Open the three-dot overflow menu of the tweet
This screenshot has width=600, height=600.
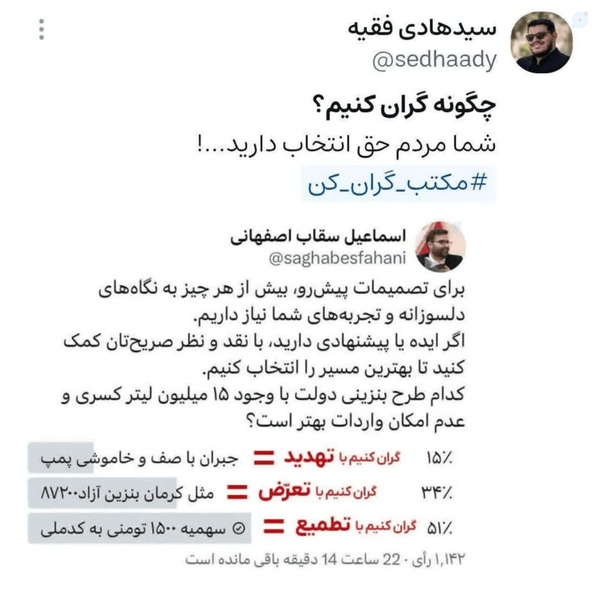coord(42,29)
